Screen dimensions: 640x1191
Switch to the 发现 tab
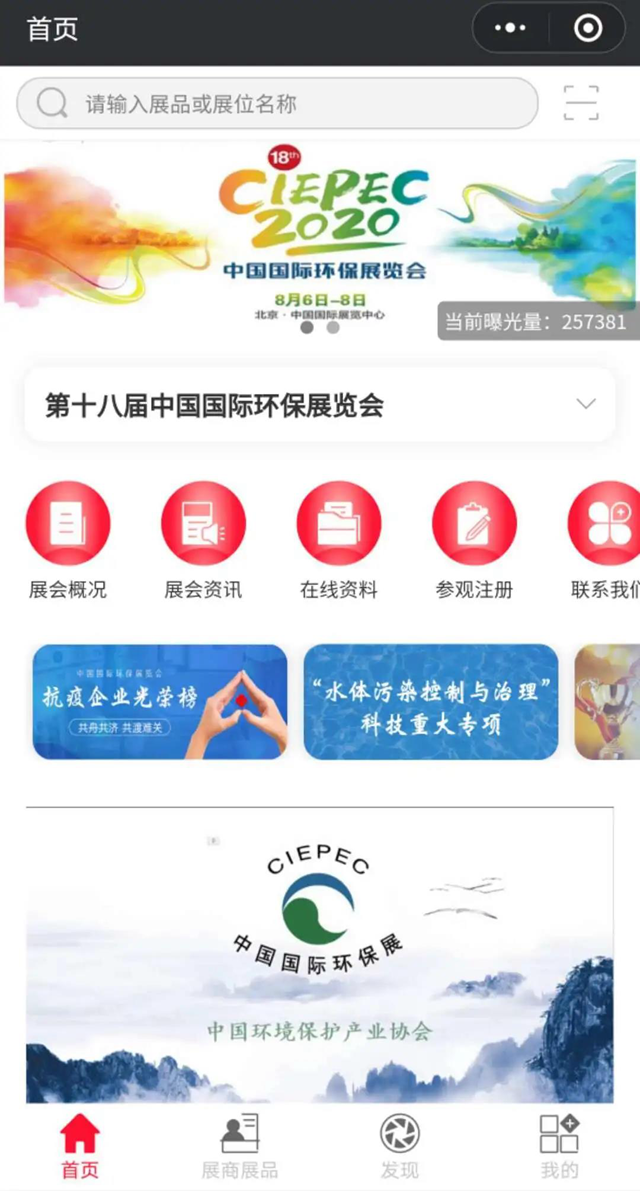coord(400,1147)
